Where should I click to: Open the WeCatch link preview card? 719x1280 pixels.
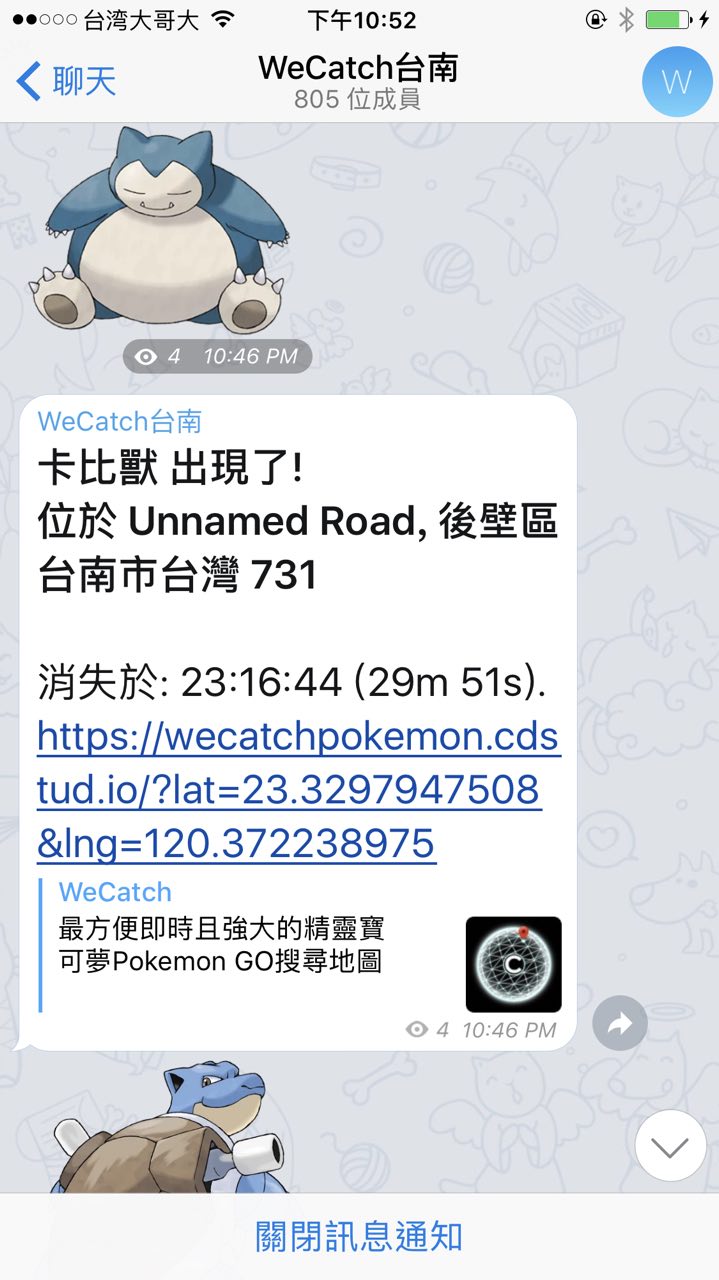point(300,946)
